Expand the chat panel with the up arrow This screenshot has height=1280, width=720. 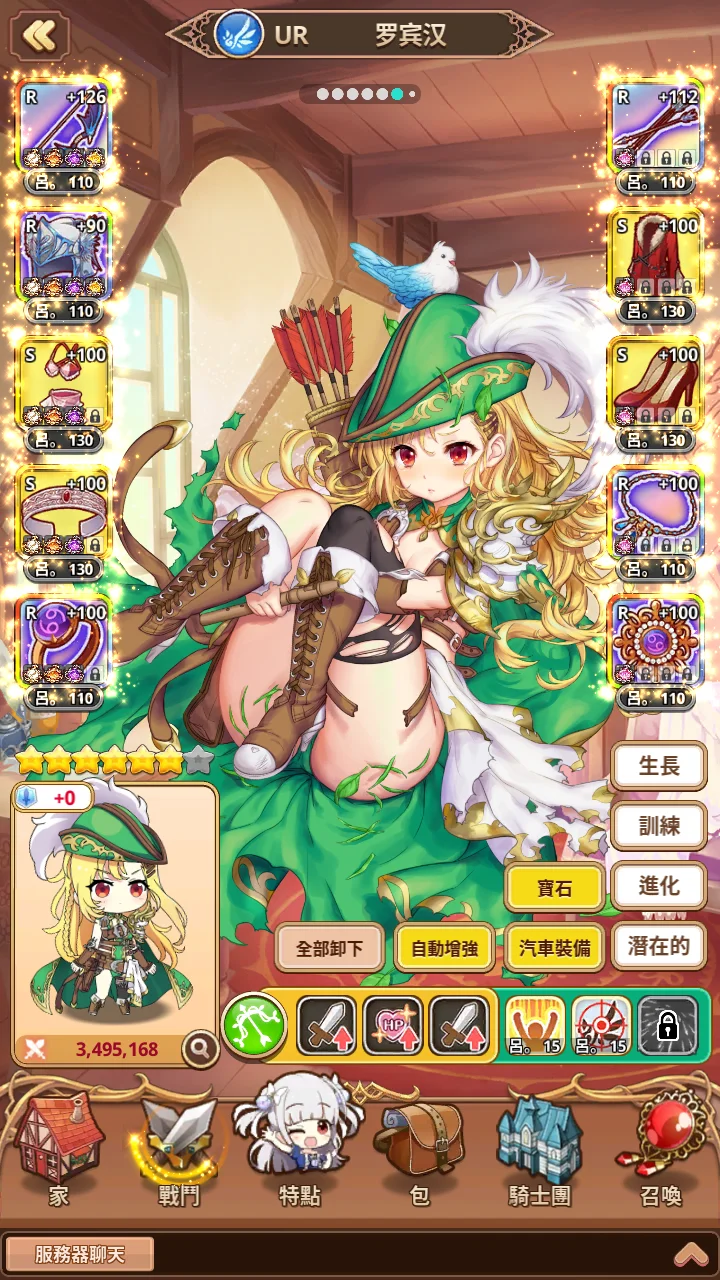tap(691, 1254)
